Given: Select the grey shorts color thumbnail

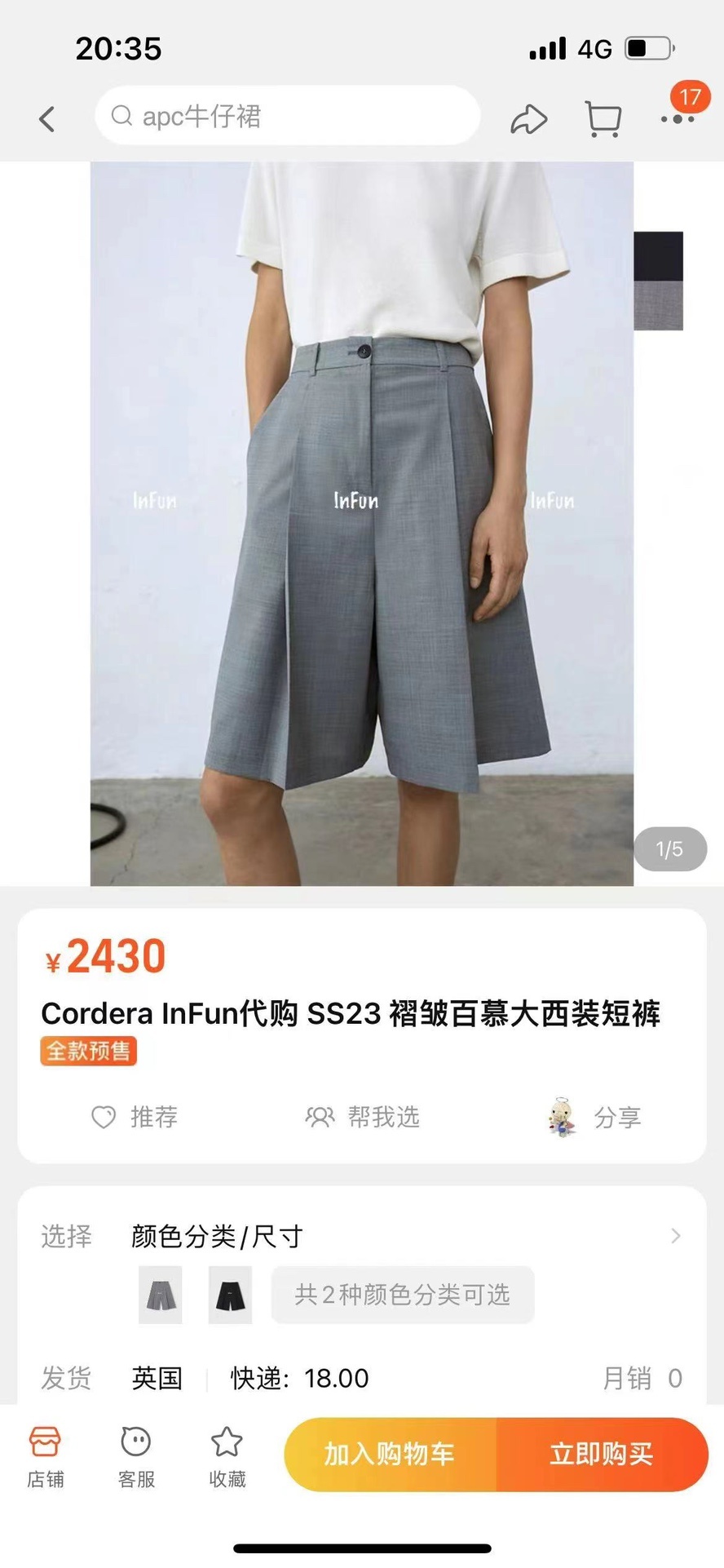Looking at the screenshot, I should tap(160, 1295).
